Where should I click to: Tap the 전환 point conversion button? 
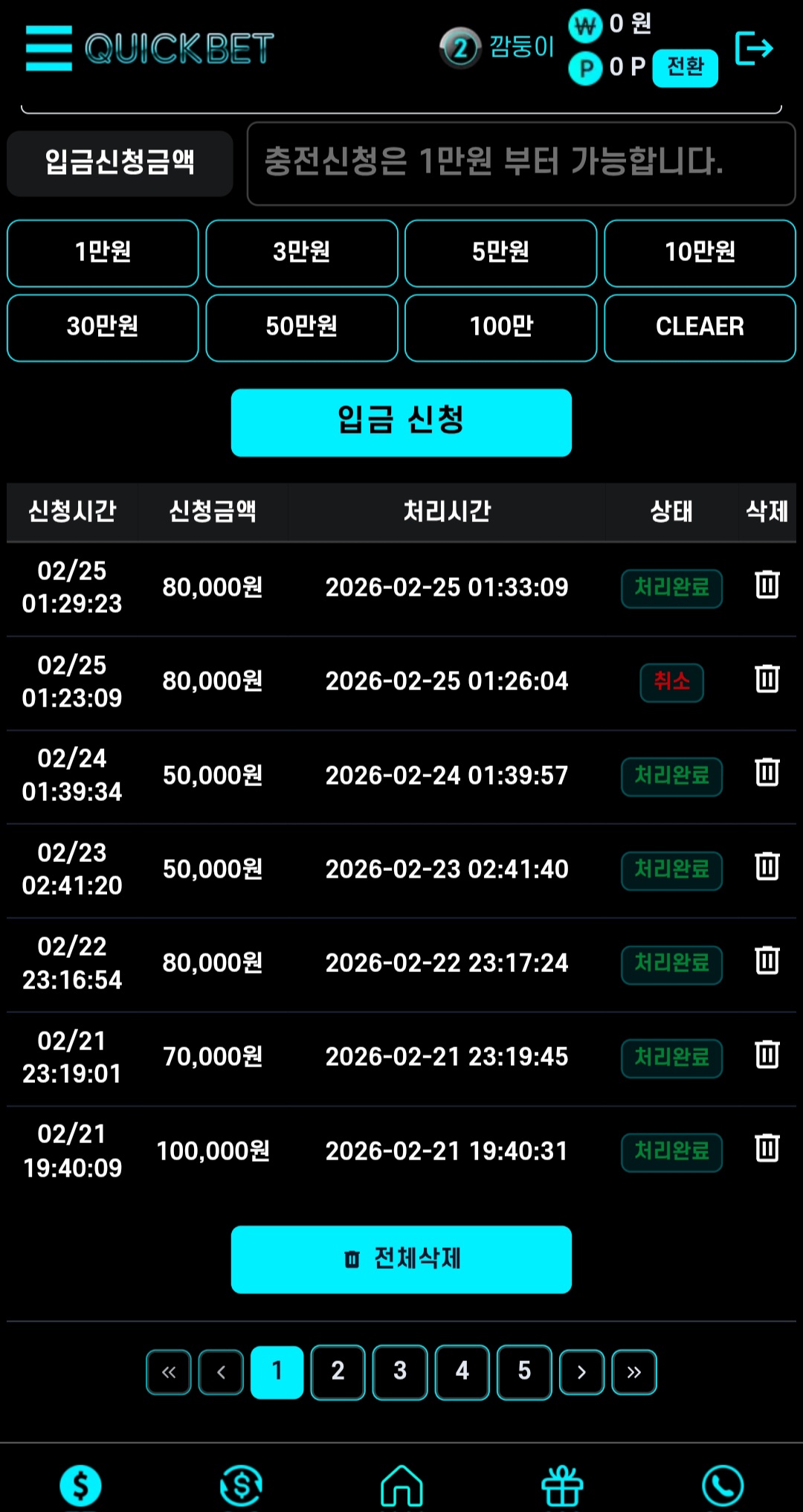[x=685, y=68]
